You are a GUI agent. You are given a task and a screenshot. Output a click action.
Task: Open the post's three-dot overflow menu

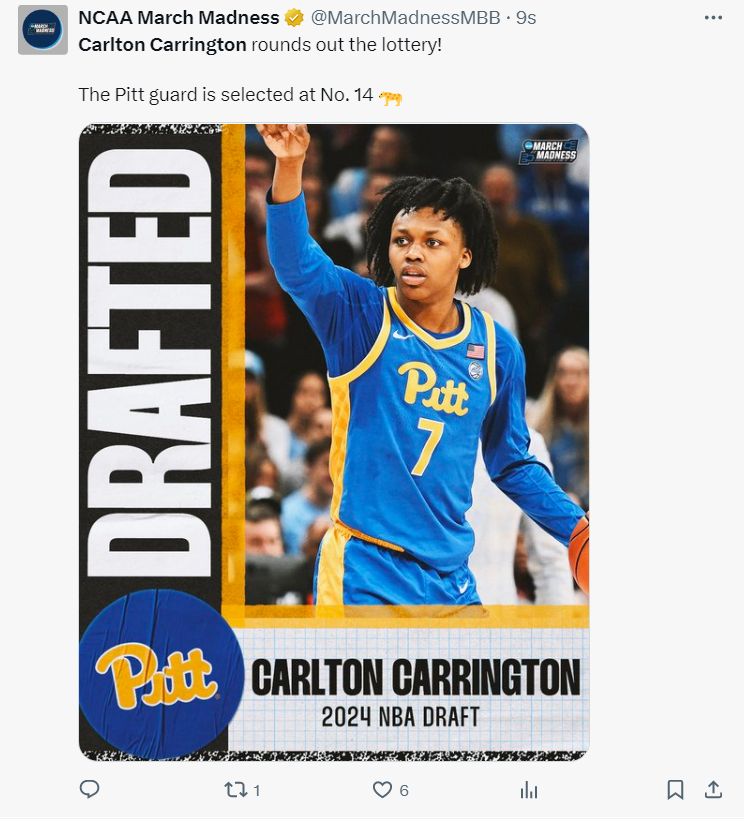(x=713, y=17)
